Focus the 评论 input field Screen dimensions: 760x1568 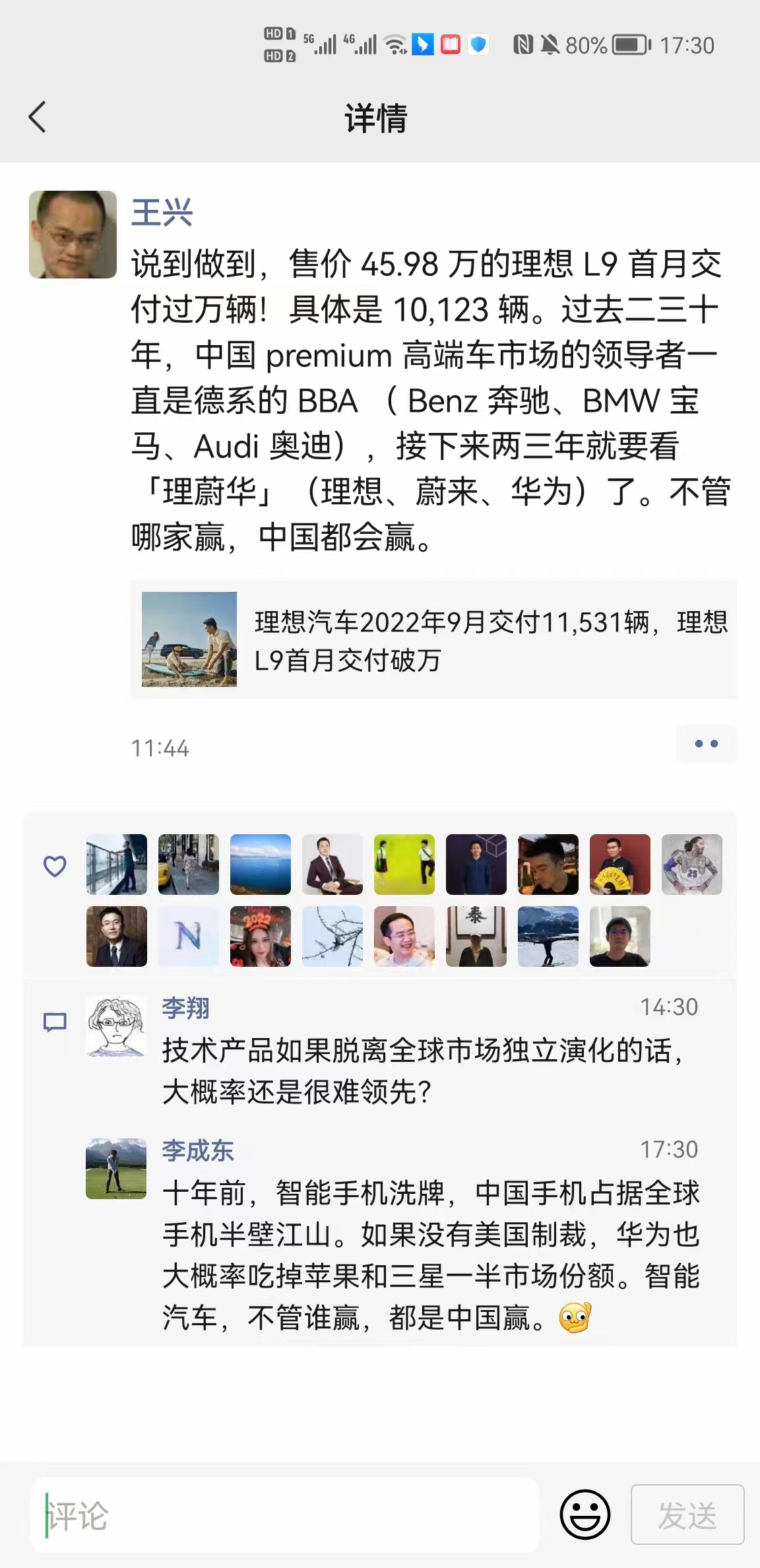(x=285, y=1515)
